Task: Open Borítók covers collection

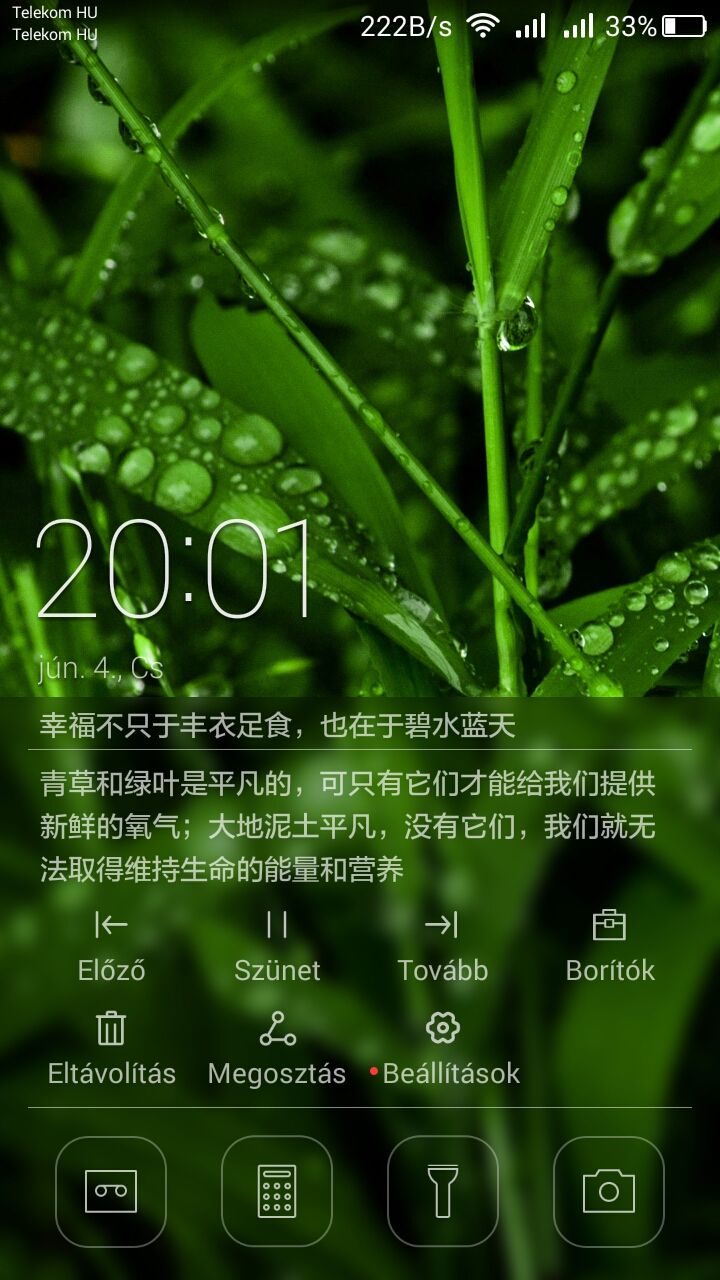Action: [x=609, y=944]
